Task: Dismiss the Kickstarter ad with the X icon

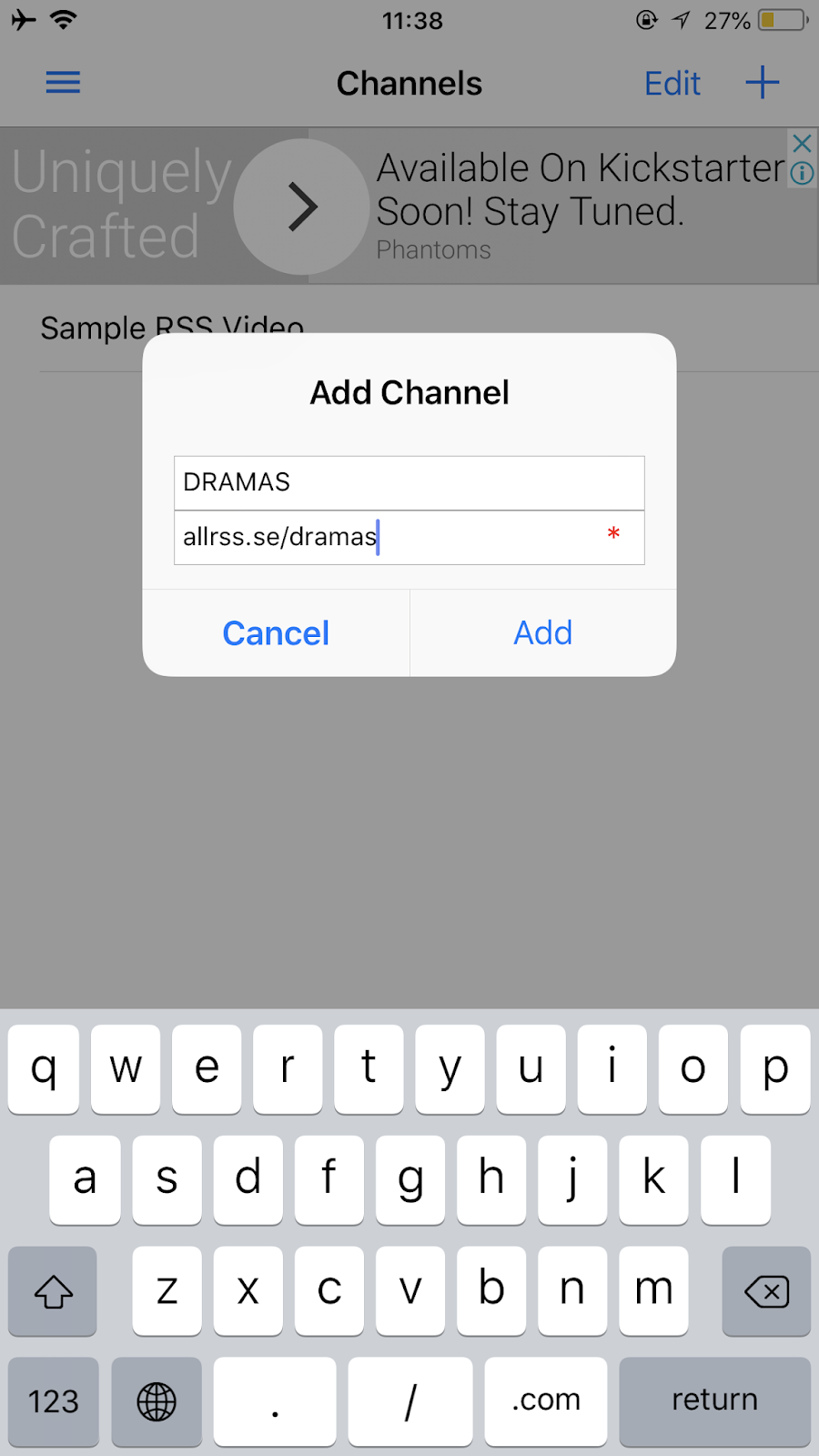Action: [802, 143]
